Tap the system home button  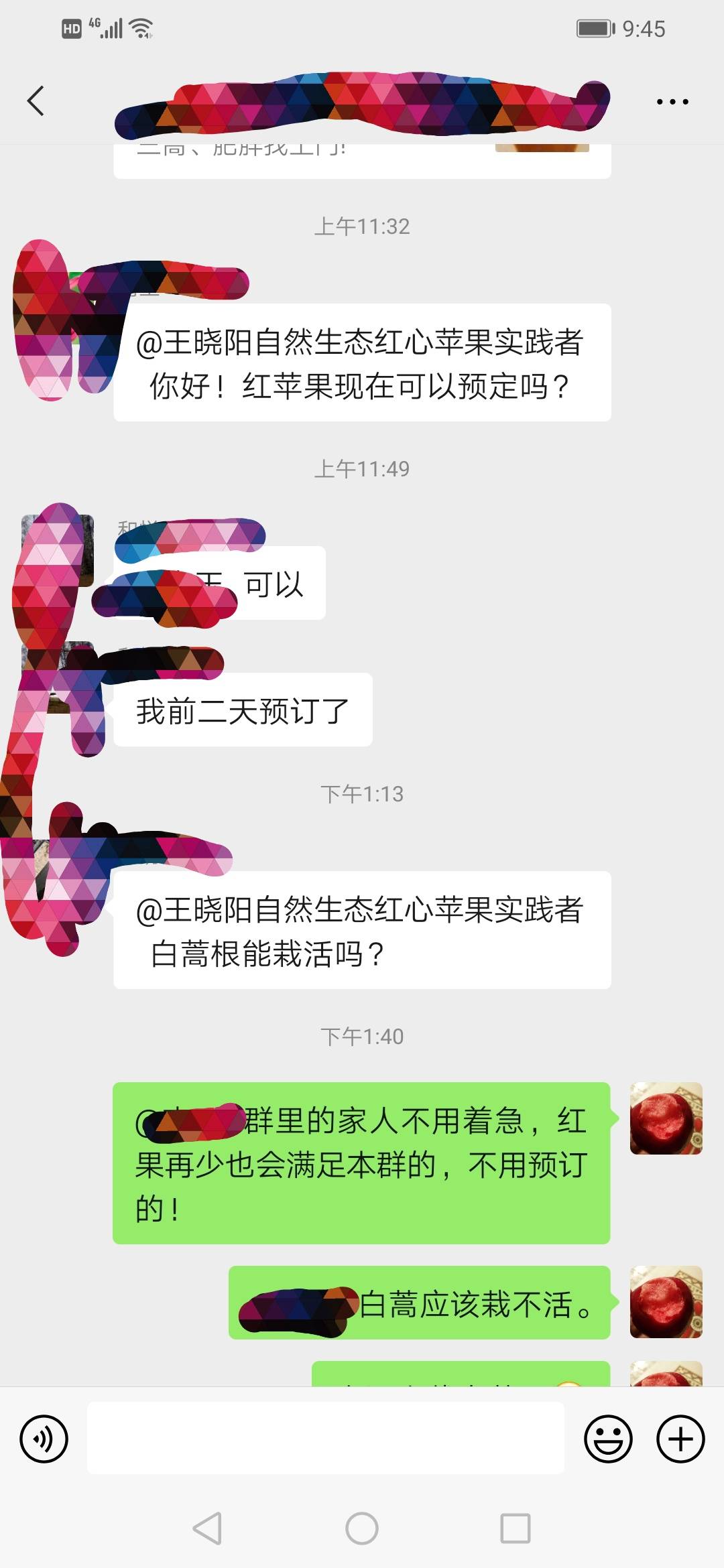pos(362,1528)
